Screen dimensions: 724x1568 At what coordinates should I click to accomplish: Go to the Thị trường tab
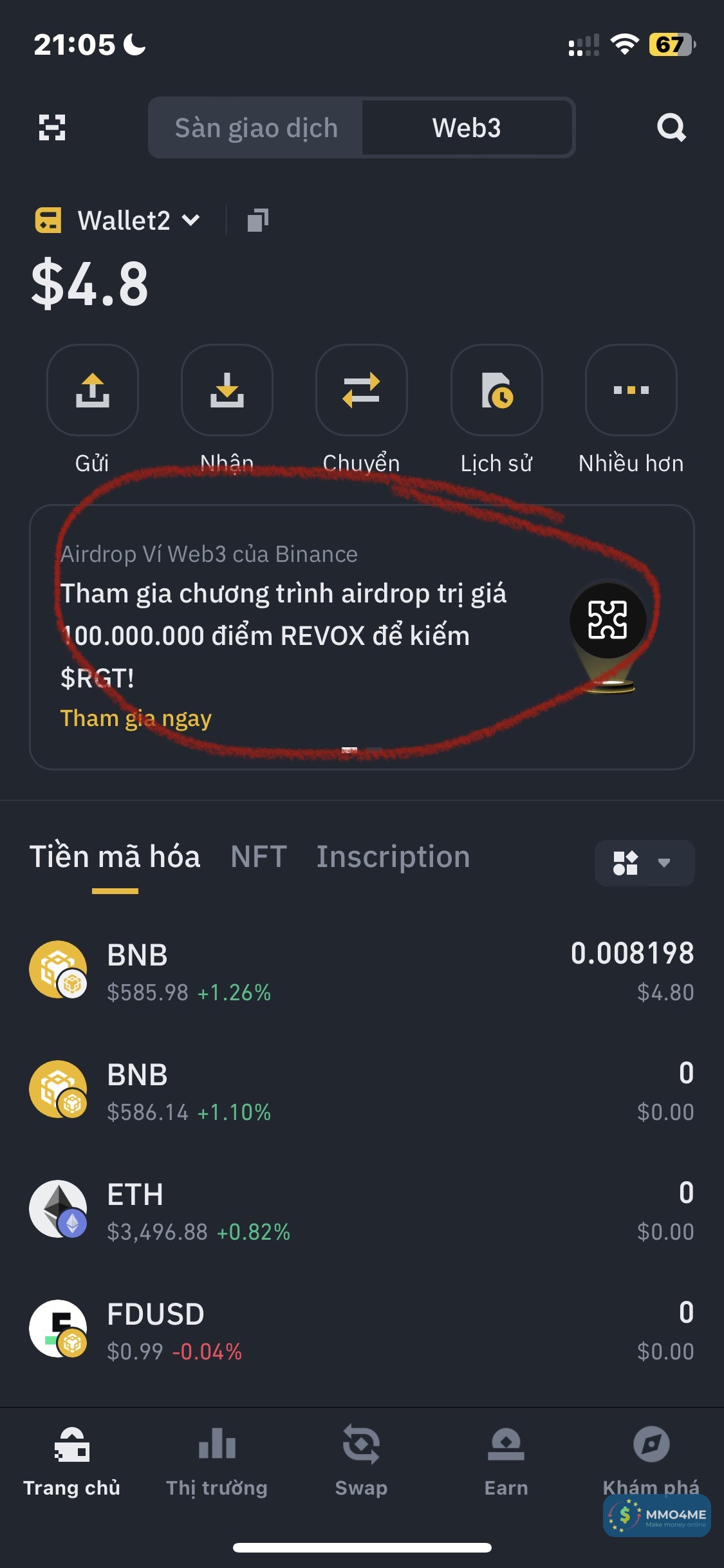(x=217, y=1461)
